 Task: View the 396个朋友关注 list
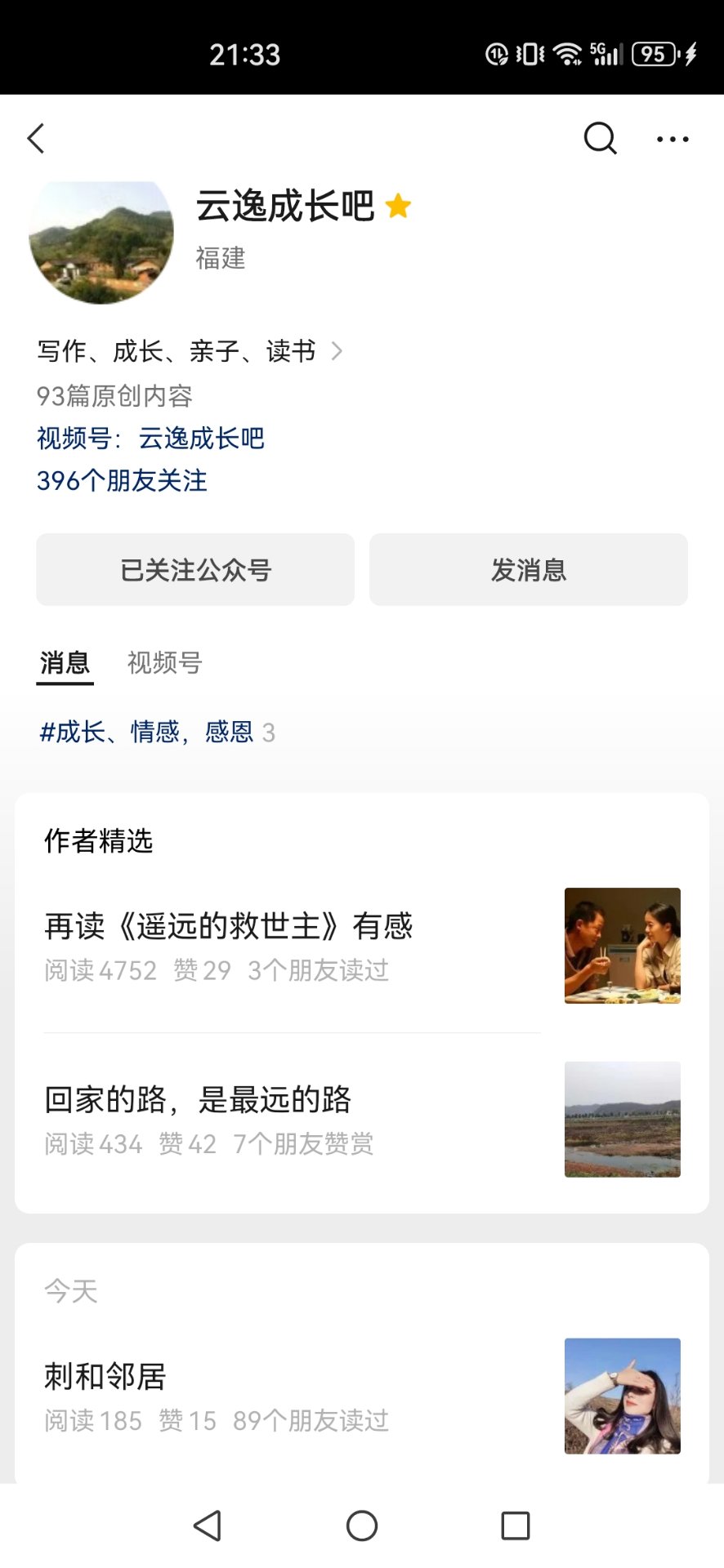click(x=122, y=481)
